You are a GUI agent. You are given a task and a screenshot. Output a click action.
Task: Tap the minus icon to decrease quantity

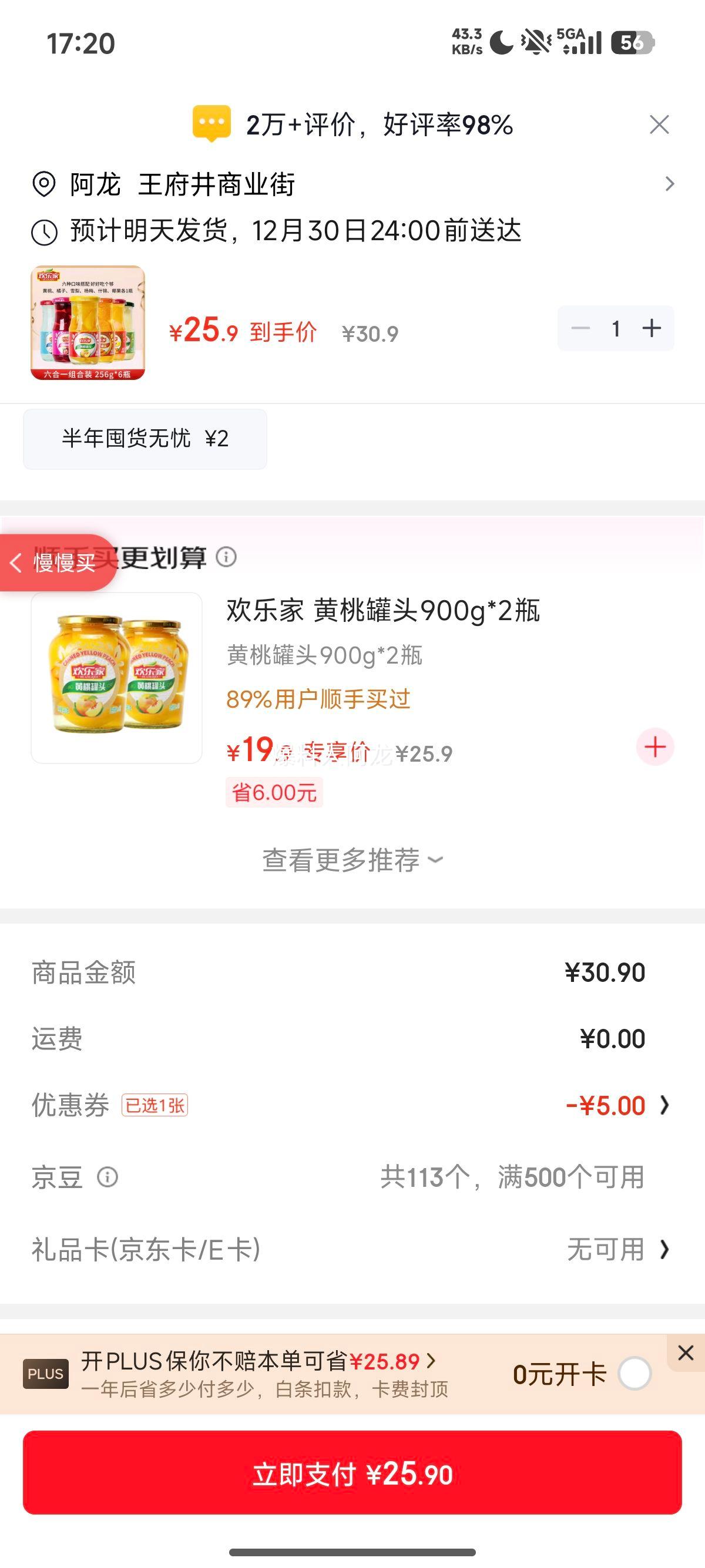click(581, 328)
